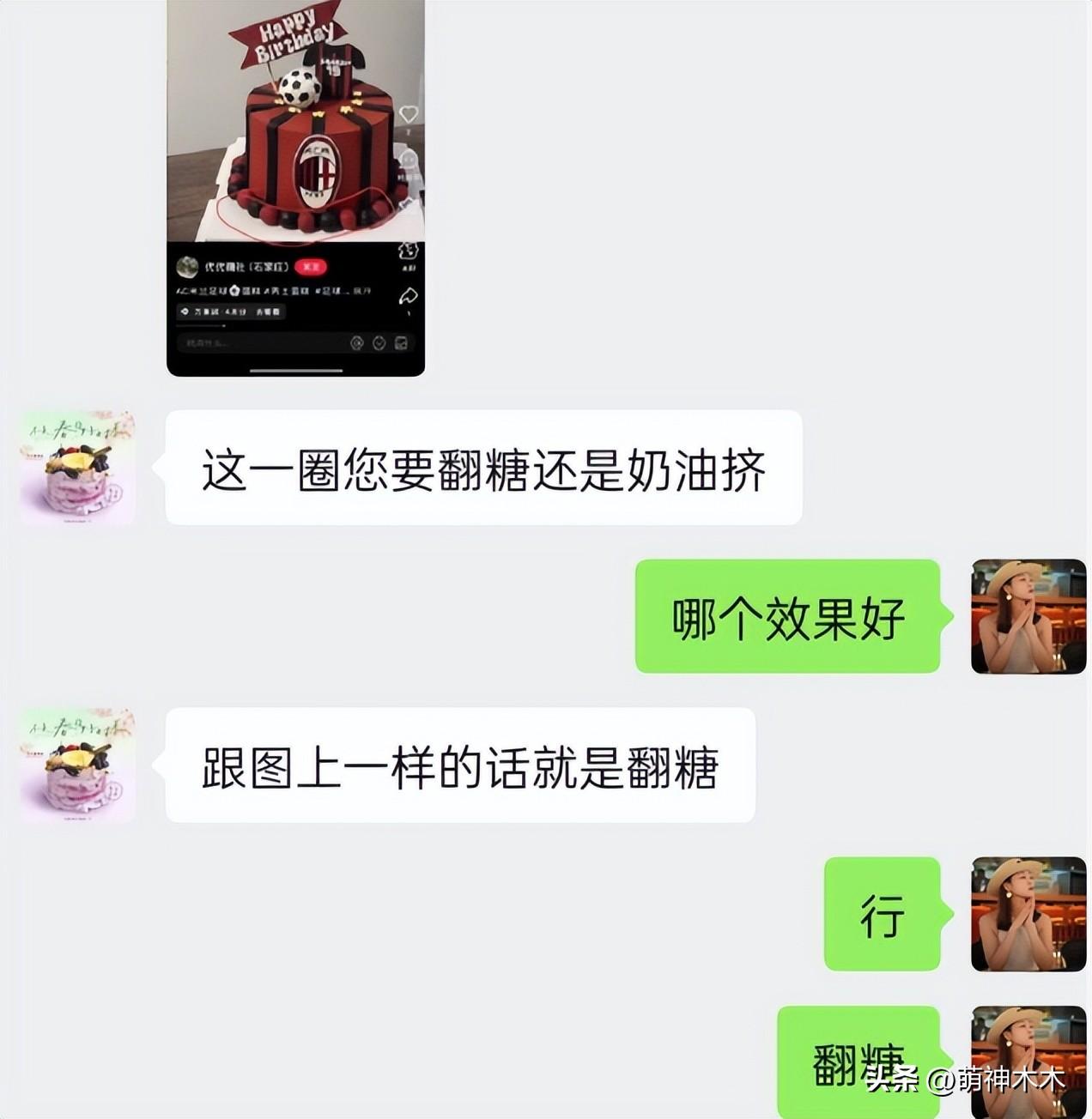
Task: Tap the cake shop avatar beside 跟图上一样的话就是翻糖
Action: pyautogui.click(x=77, y=765)
